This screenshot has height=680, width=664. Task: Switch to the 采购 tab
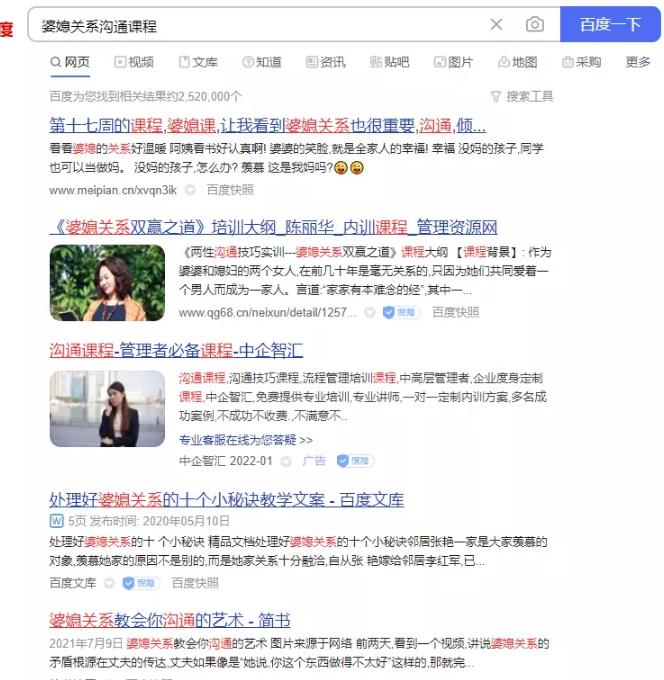coord(582,62)
